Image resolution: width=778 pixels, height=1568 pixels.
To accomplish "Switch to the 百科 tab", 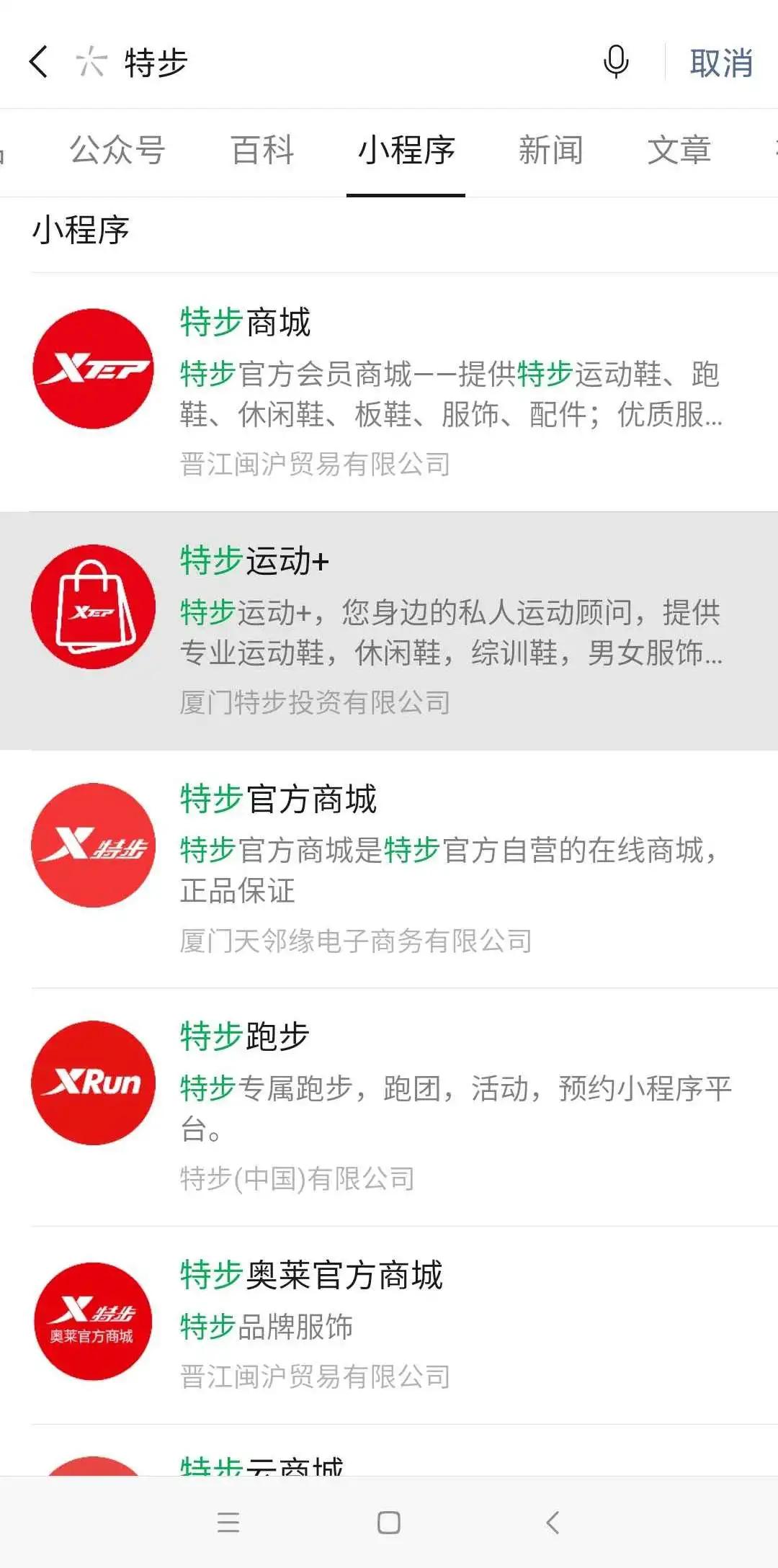I will (262, 151).
